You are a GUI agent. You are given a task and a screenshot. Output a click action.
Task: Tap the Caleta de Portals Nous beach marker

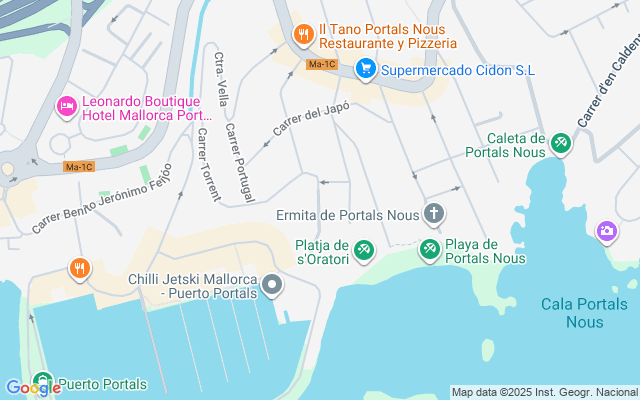561,145
